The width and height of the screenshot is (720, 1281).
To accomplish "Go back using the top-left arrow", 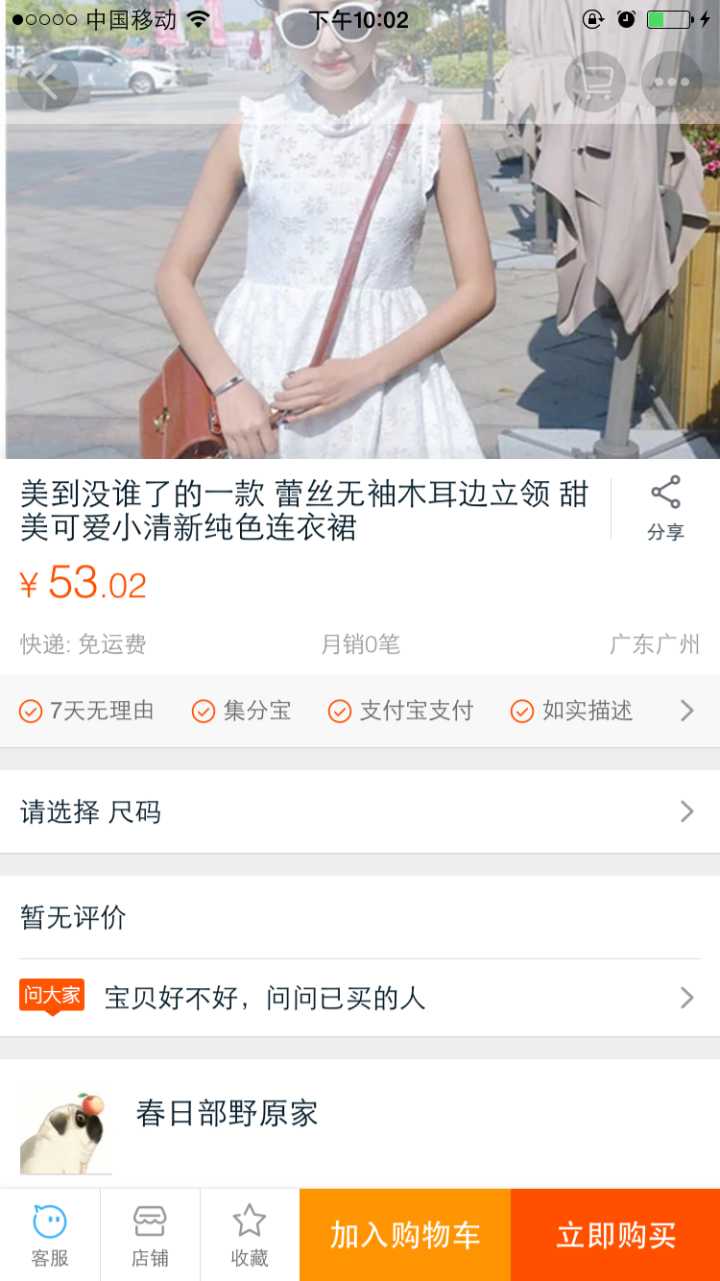I will [47, 81].
